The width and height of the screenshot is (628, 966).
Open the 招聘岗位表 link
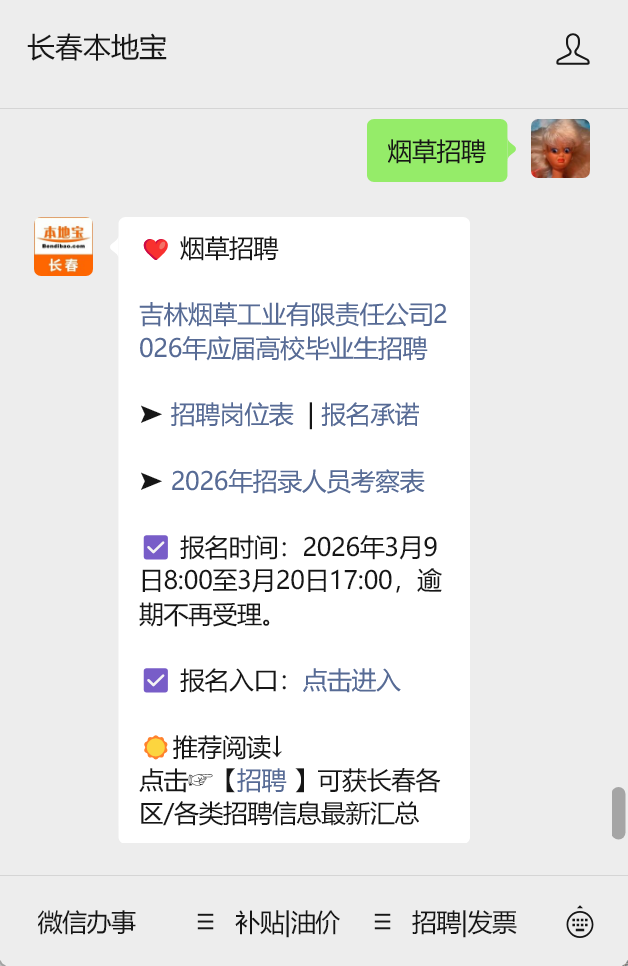coord(232,415)
